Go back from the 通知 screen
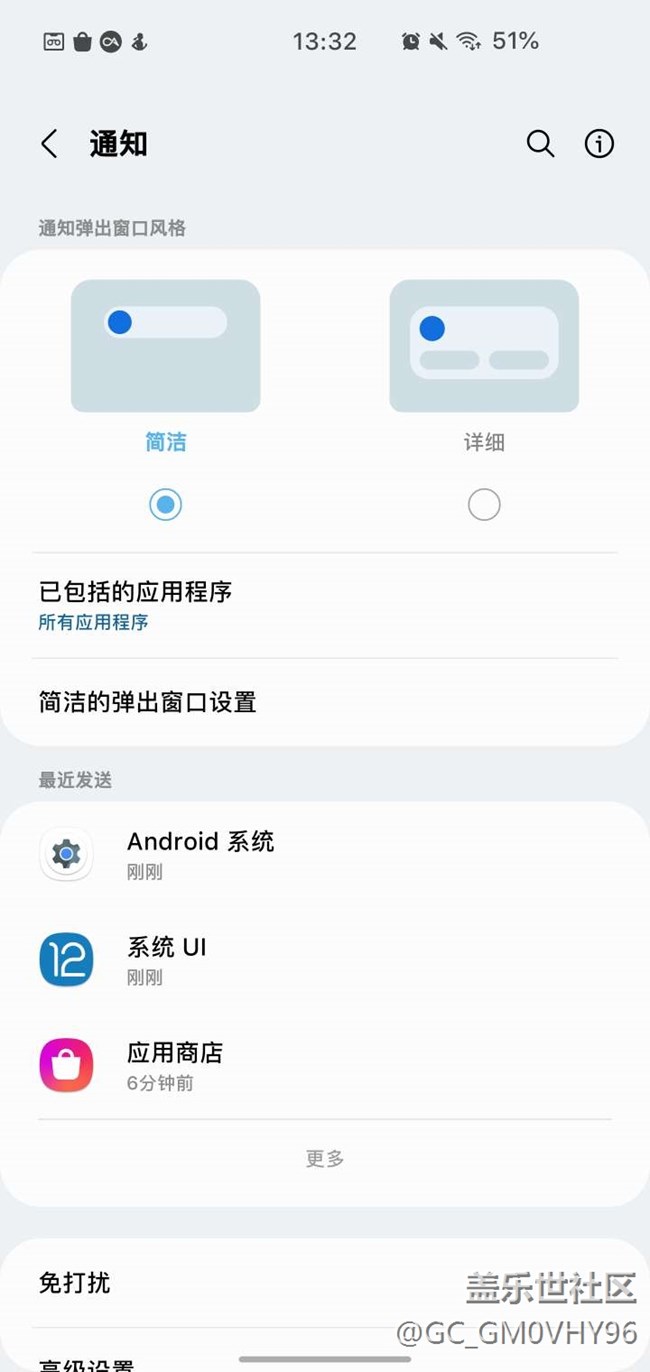 [x=49, y=144]
